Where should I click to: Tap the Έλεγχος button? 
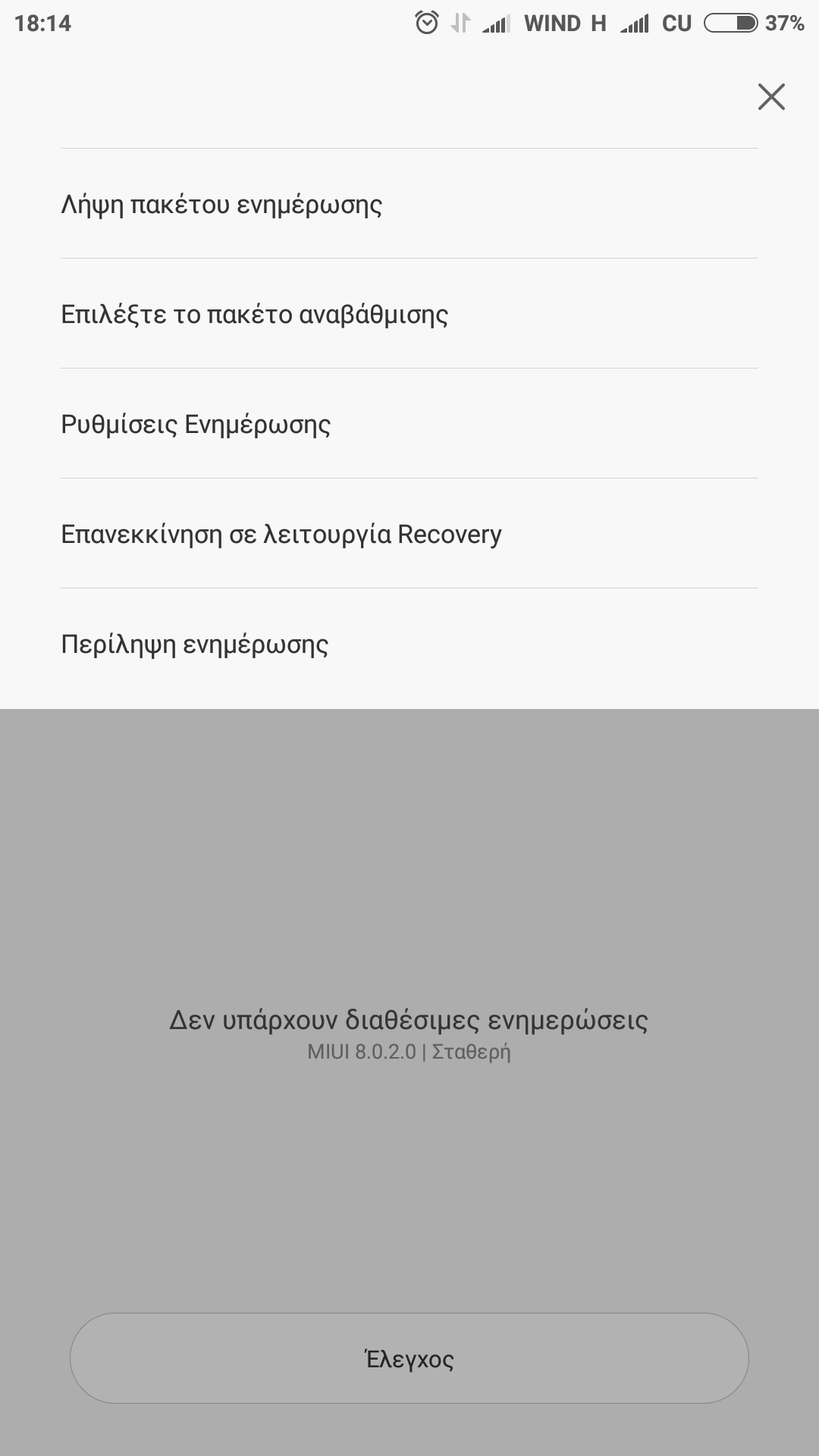pyautogui.click(x=409, y=1358)
